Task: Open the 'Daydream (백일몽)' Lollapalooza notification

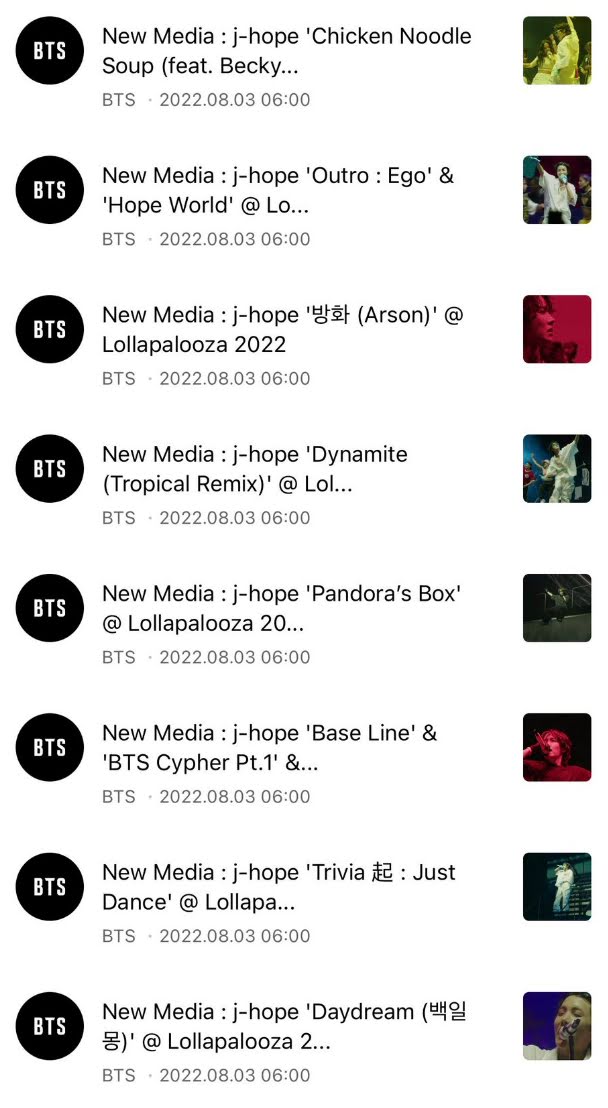Action: point(286,1026)
